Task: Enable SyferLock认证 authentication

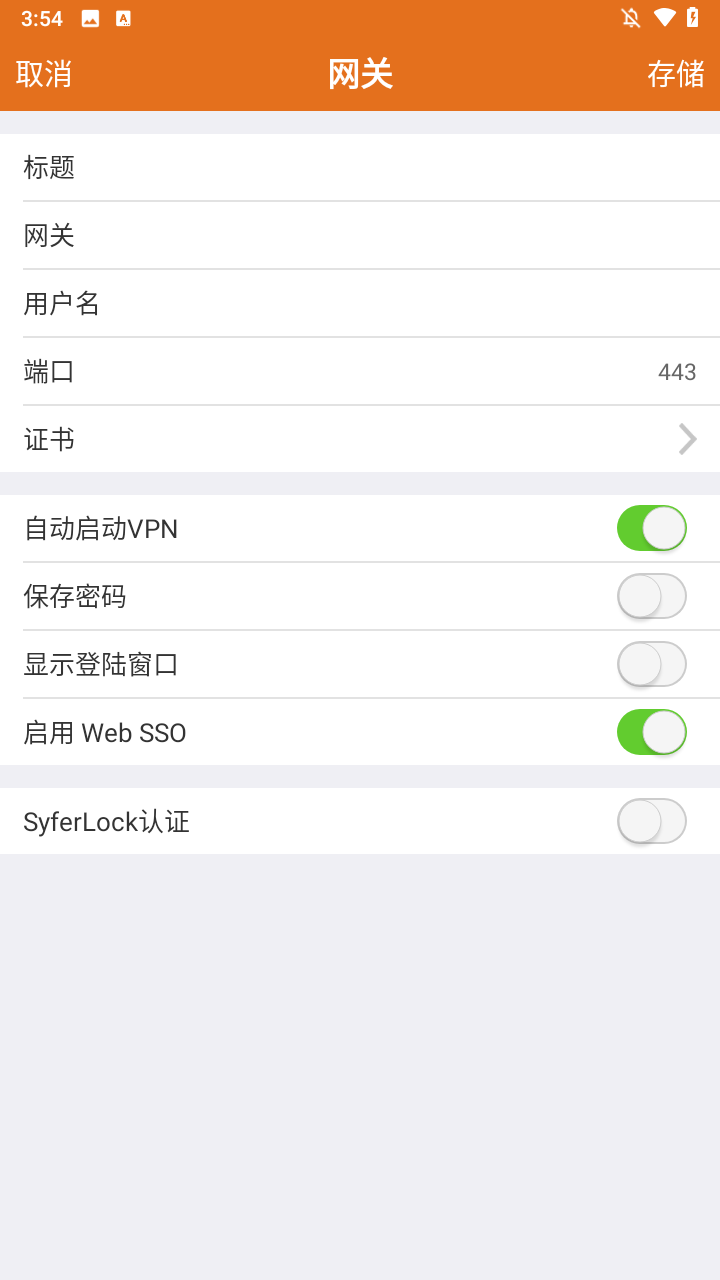Action: click(651, 820)
